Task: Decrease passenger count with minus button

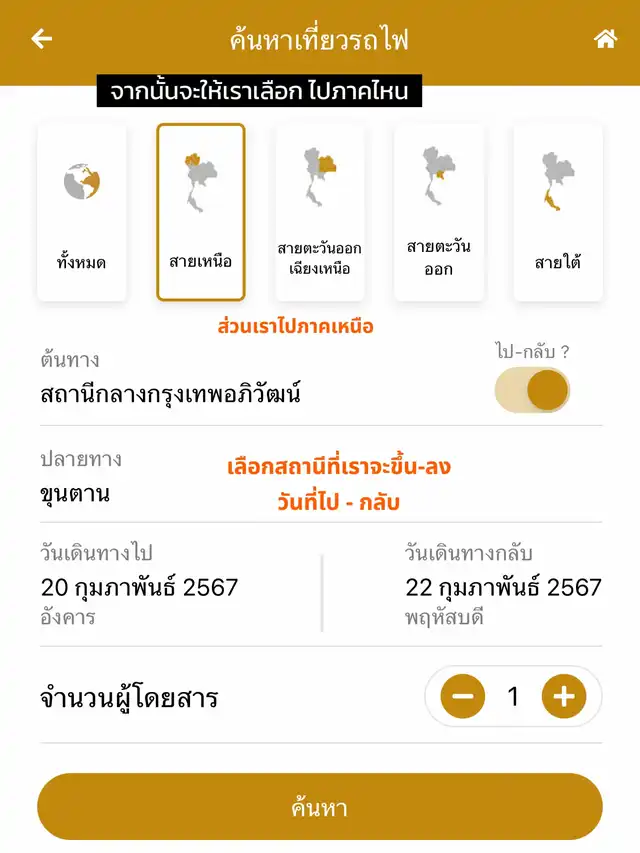Action: coord(463,696)
